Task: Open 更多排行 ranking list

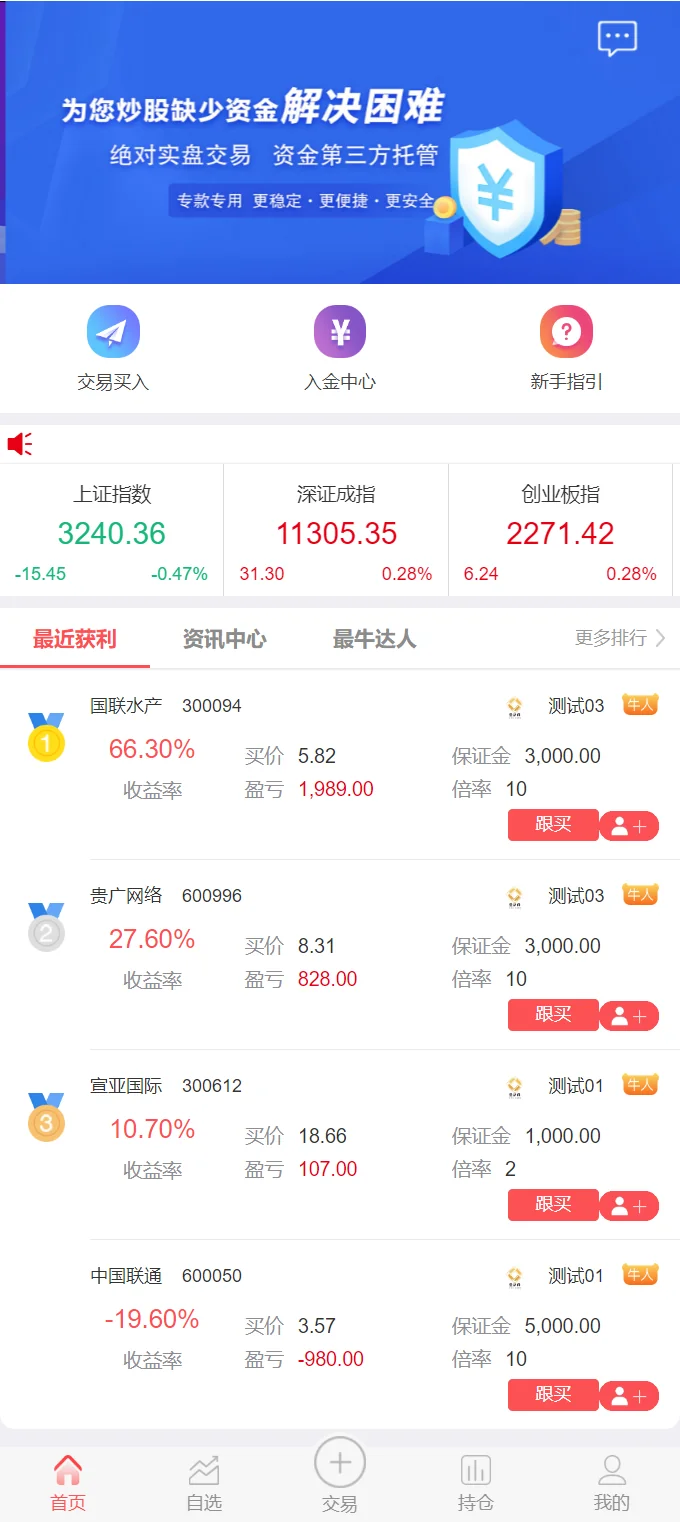Action: tap(620, 638)
